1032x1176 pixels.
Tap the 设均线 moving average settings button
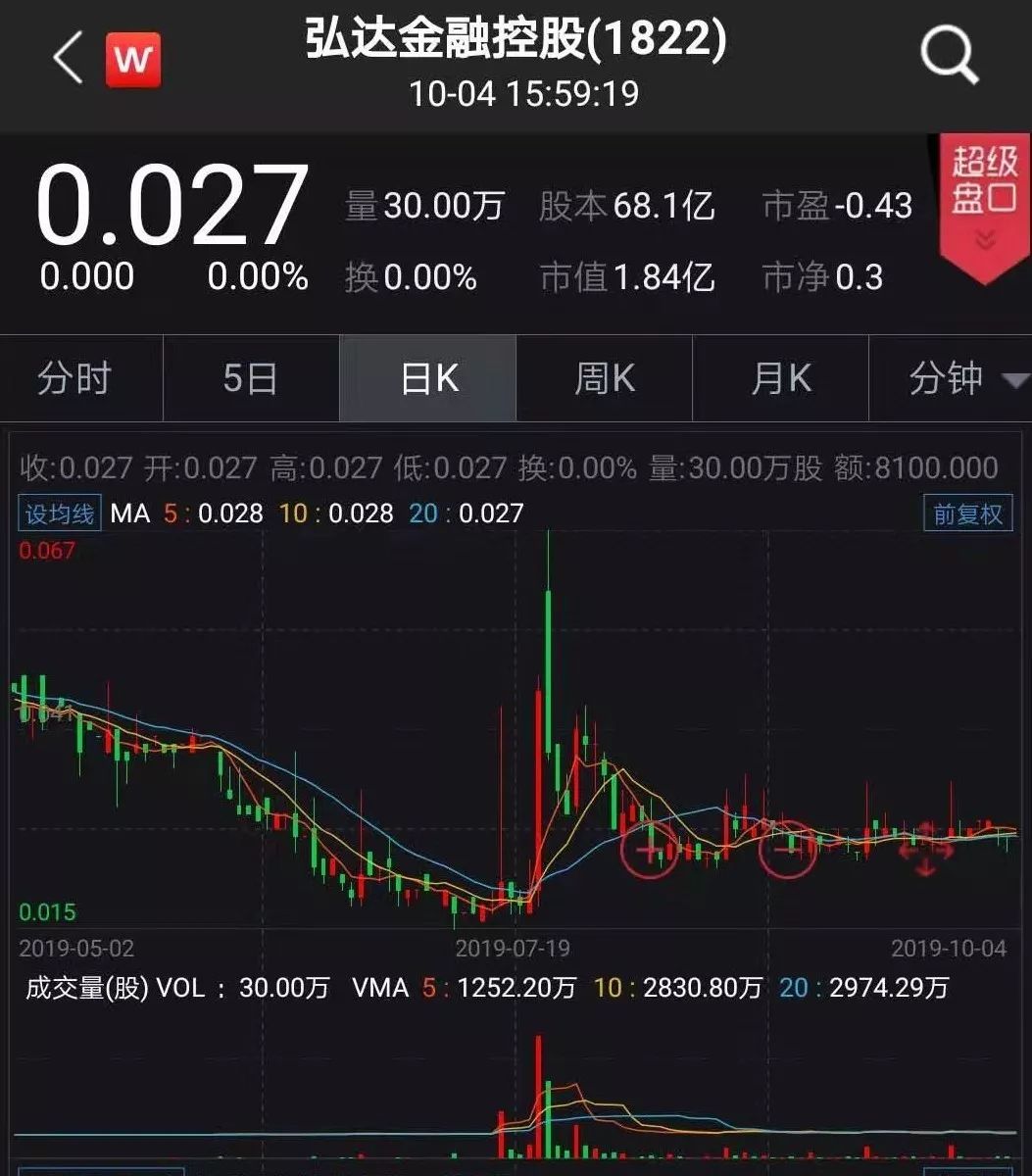pos(58,513)
